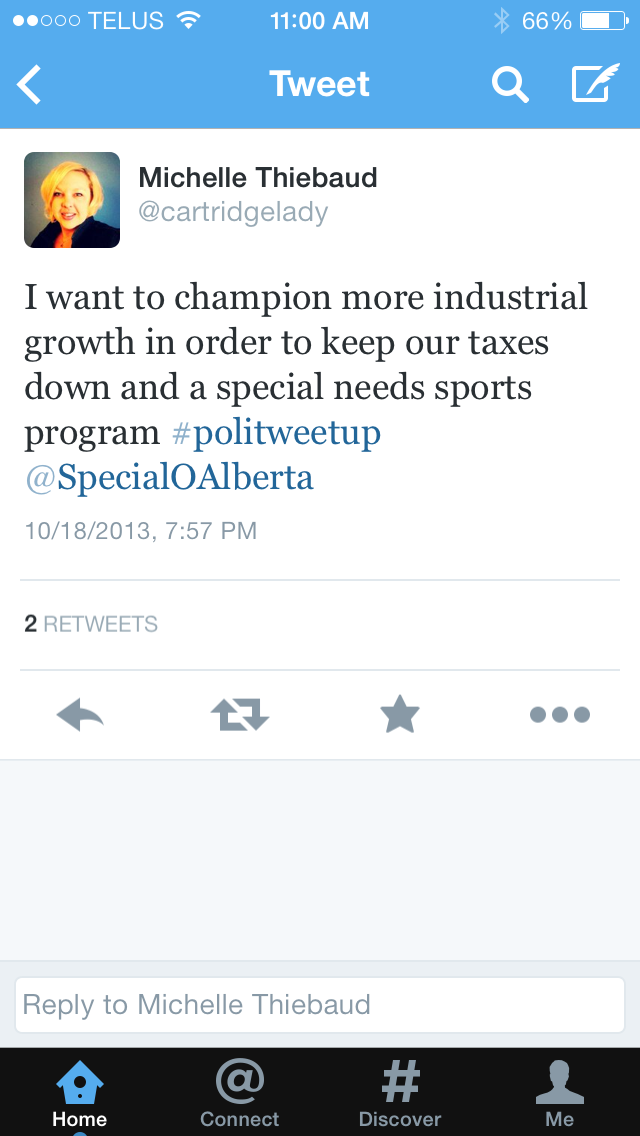View the 2 retweets list
The image size is (640, 1136).
[x=91, y=625]
